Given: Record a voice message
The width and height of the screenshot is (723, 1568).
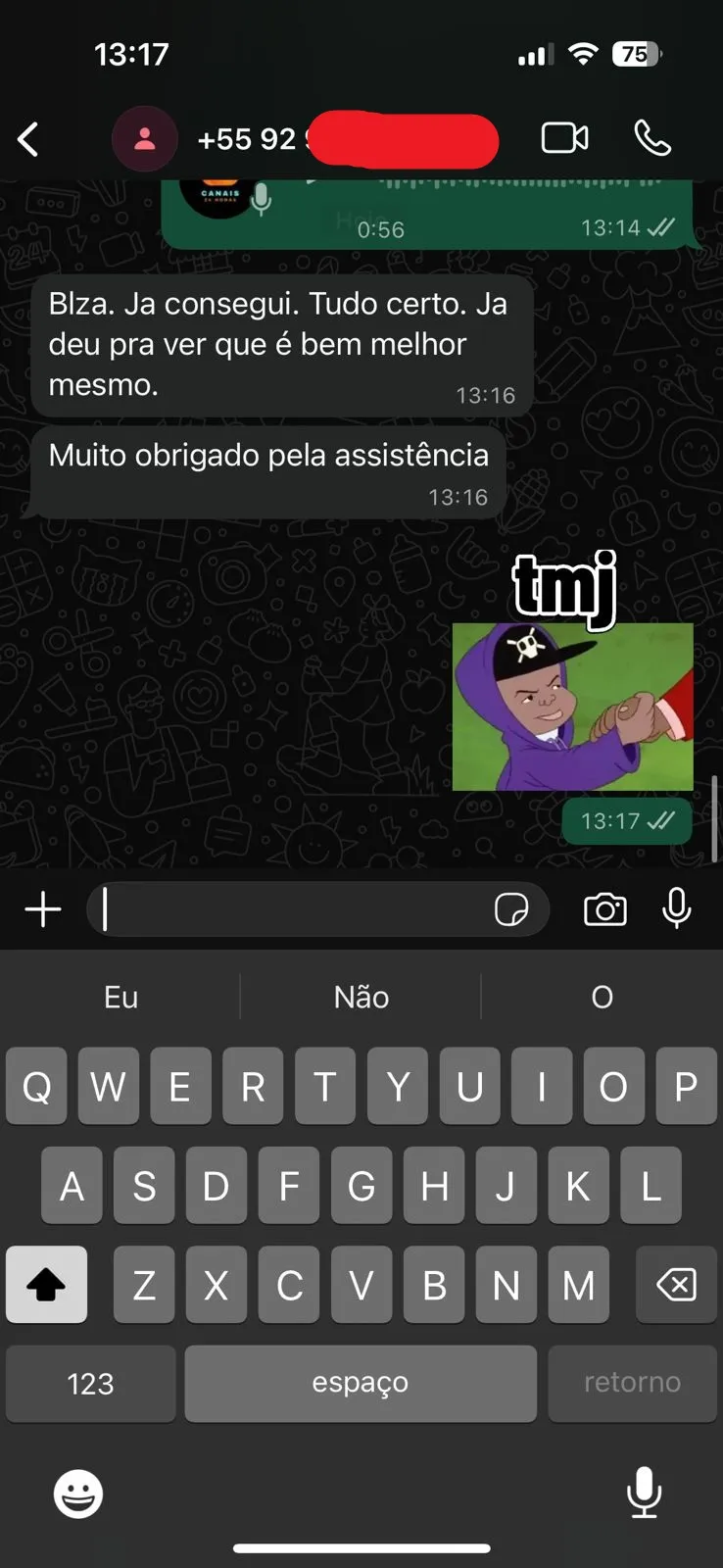Looking at the screenshot, I should coord(677,909).
